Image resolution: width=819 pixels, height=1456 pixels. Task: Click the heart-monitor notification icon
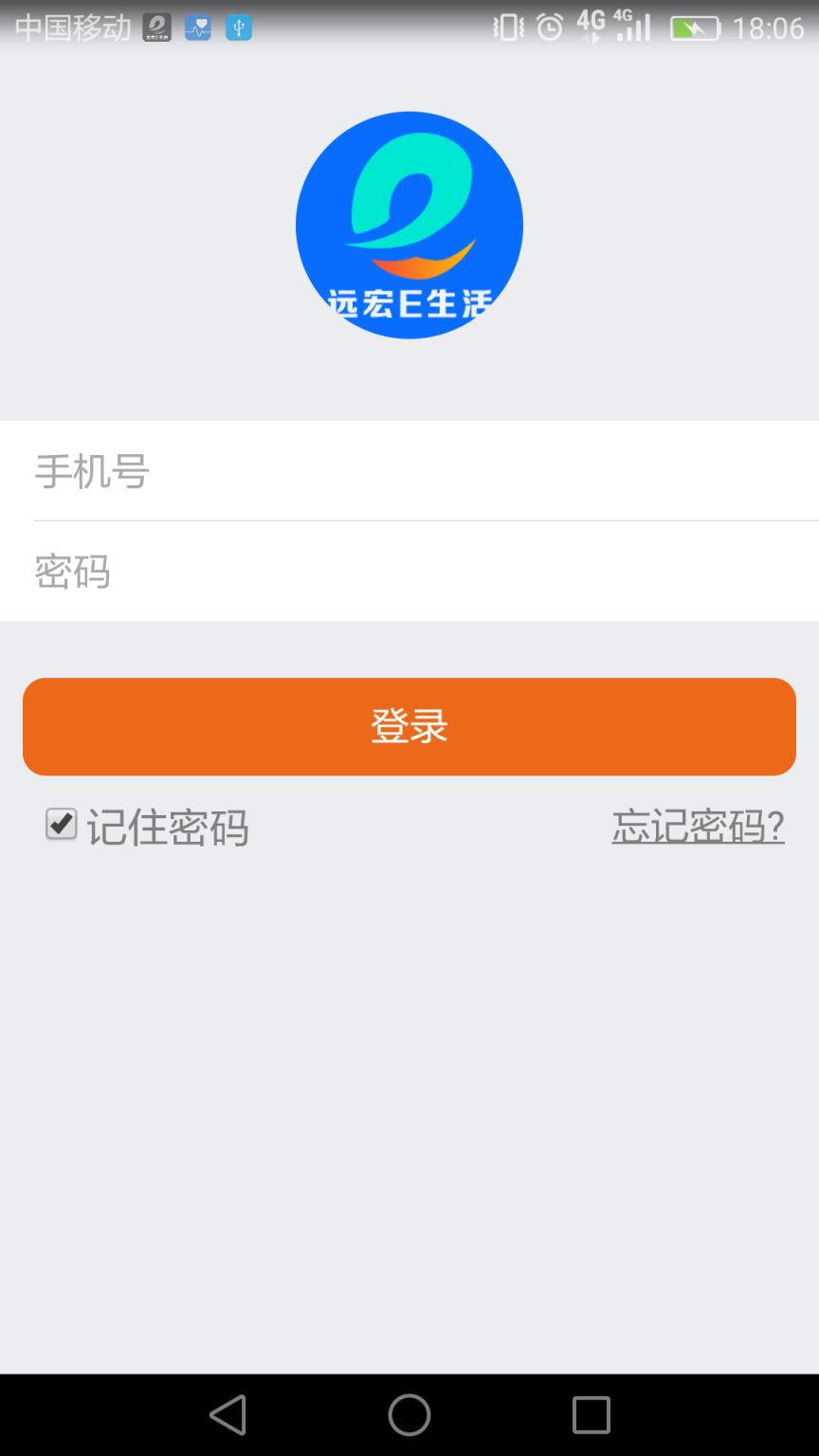pyautogui.click(x=196, y=27)
